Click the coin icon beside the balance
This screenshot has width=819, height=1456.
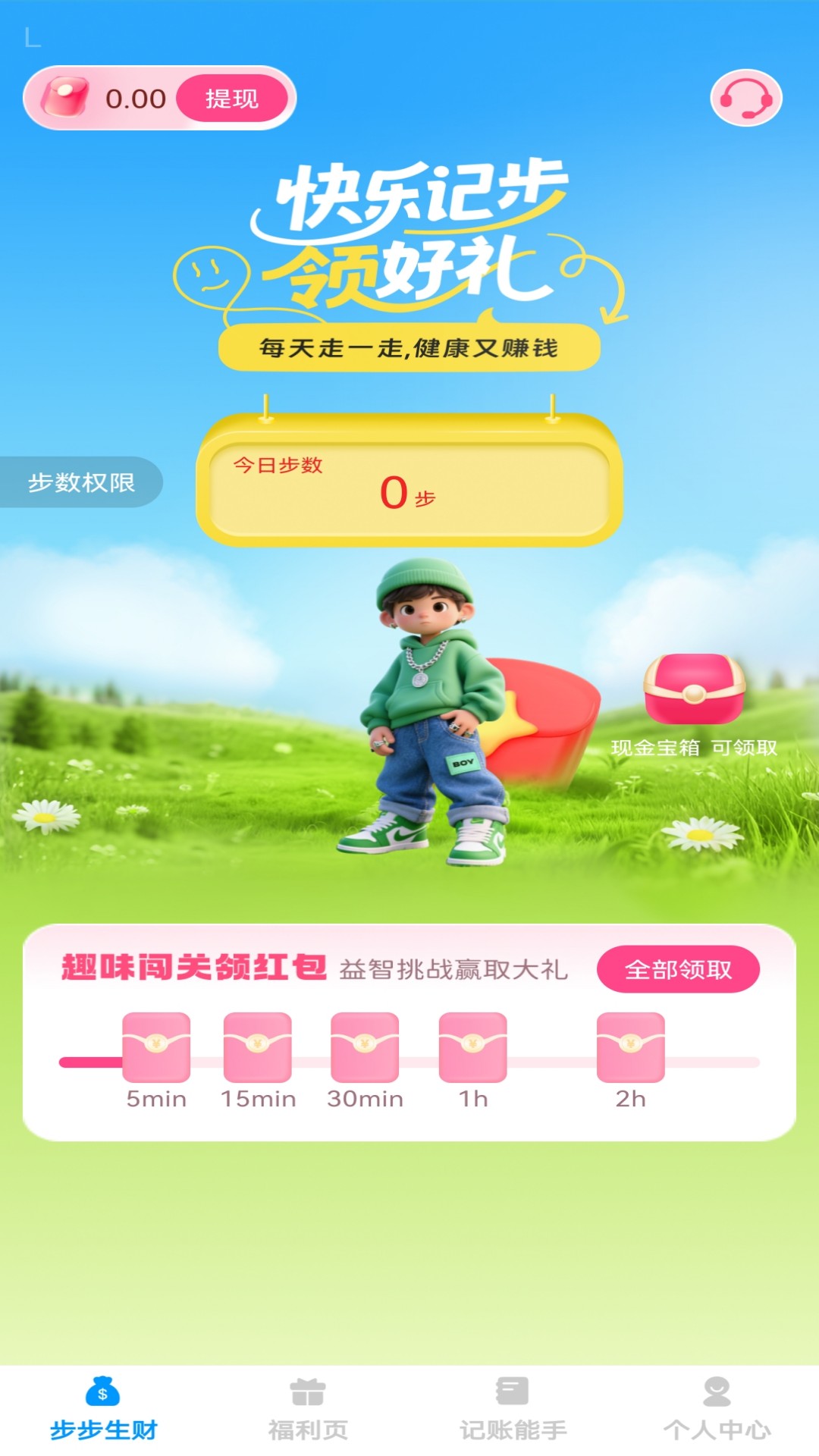point(67,97)
